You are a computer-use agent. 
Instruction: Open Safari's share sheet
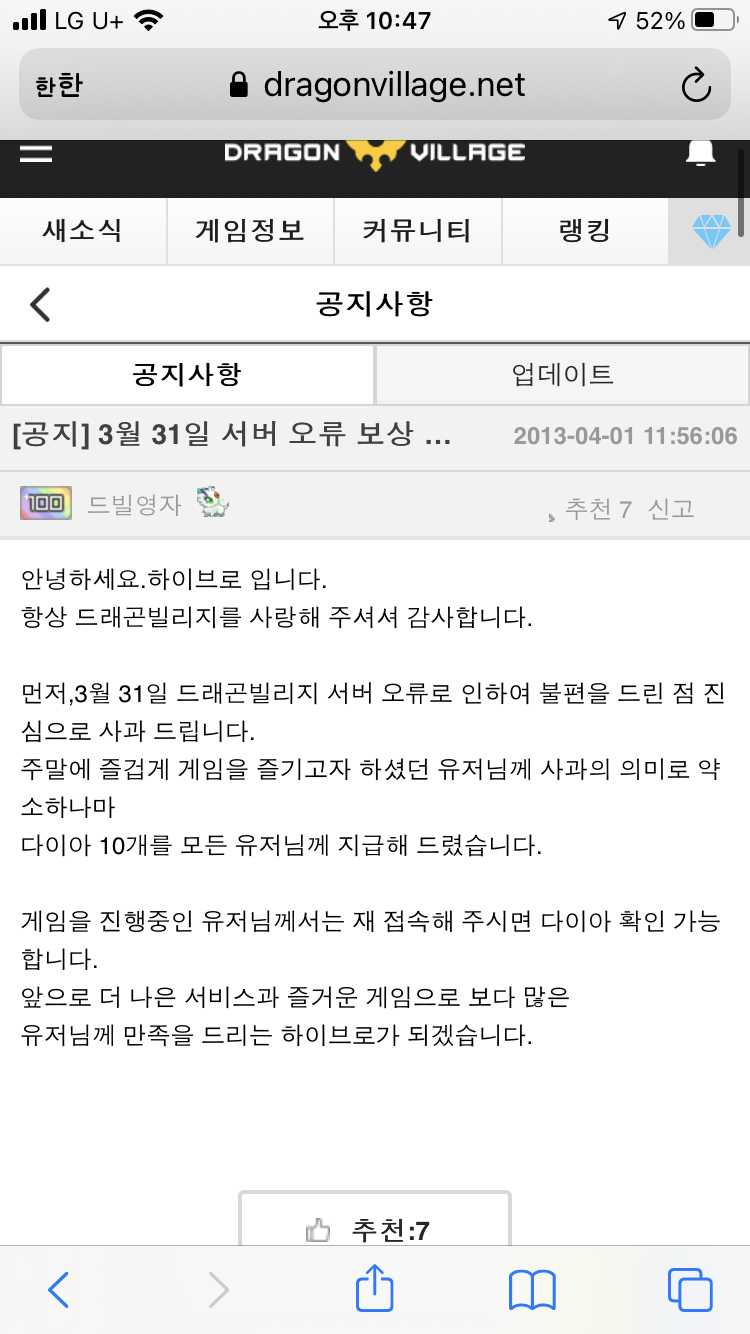[375, 1290]
